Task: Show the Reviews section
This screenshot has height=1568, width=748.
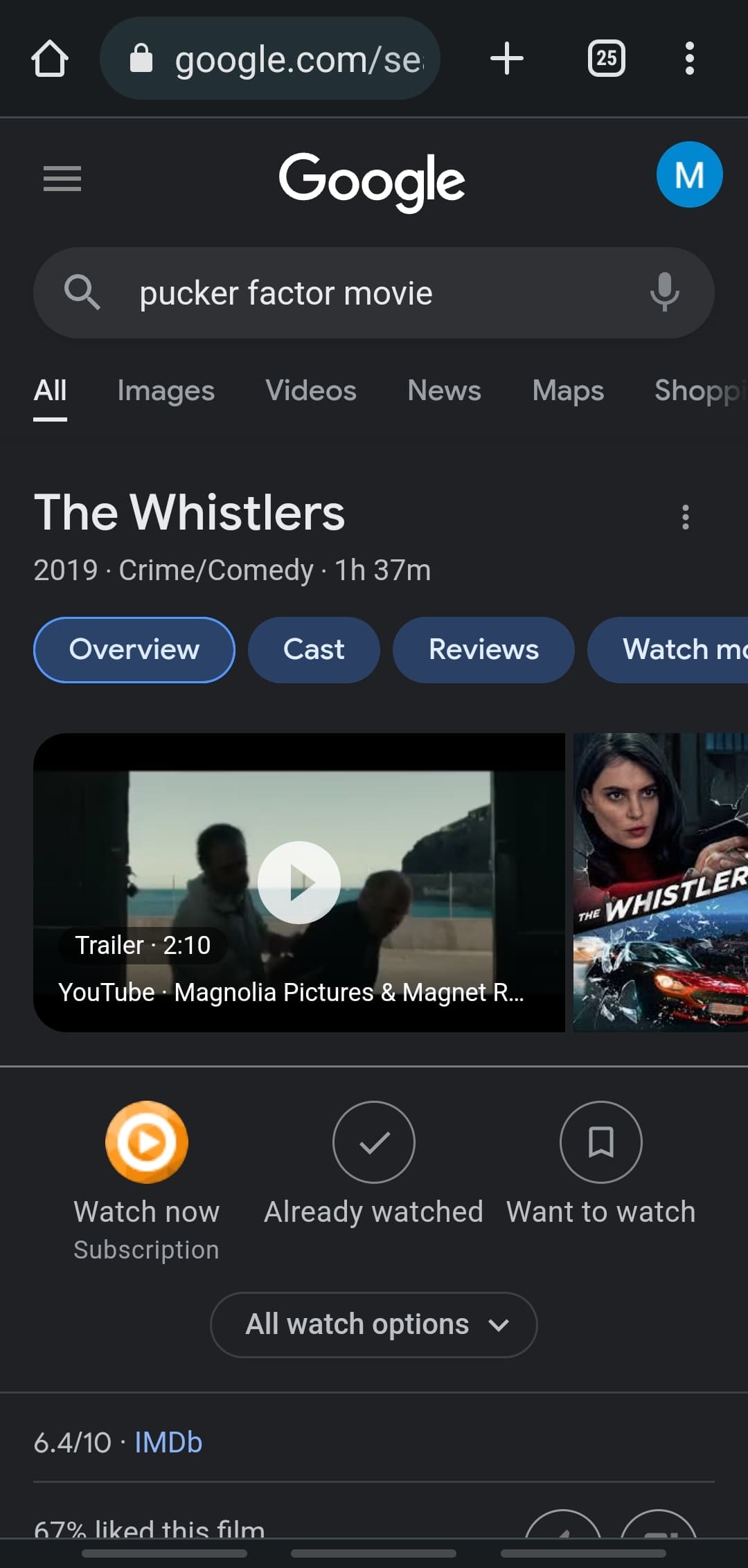Action: (483, 649)
